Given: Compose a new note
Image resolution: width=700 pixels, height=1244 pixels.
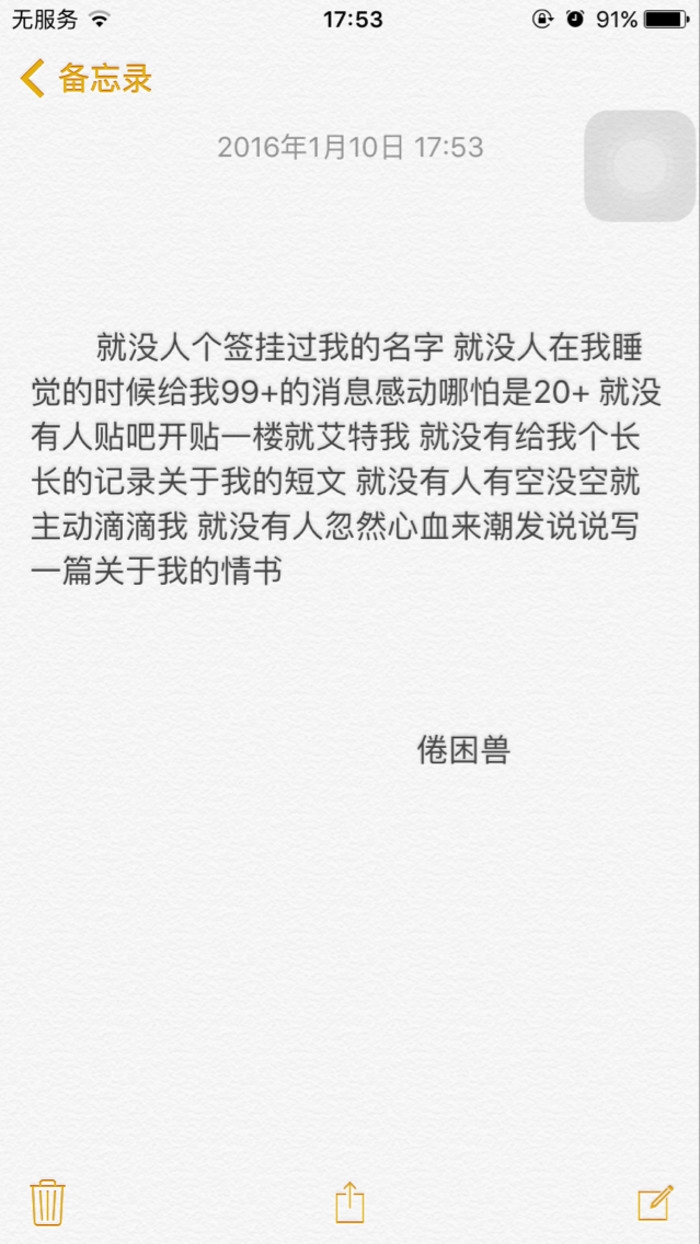Looking at the screenshot, I should point(654,1201).
